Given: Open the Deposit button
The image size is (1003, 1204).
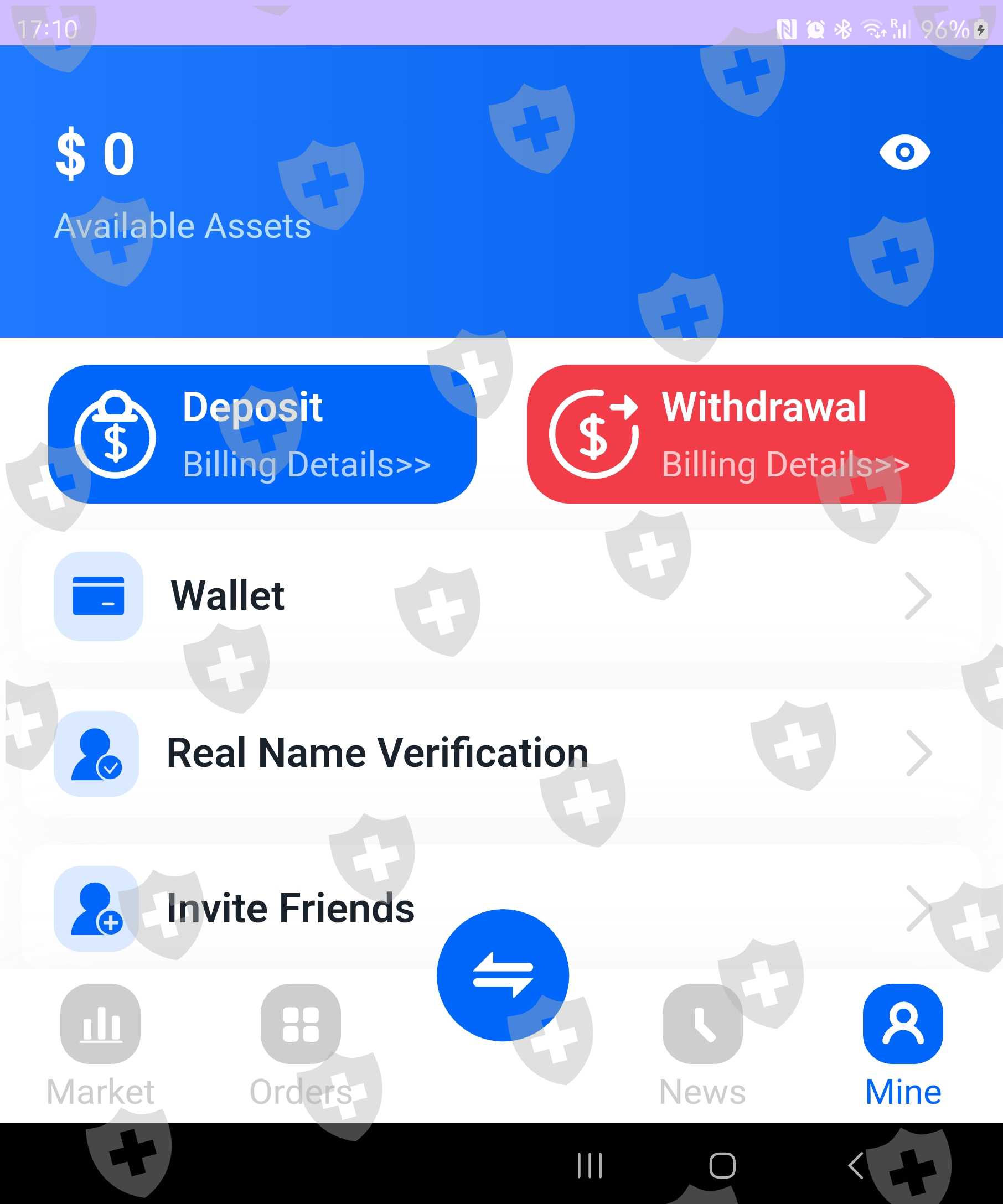Looking at the screenshot, I should (x=262, y=434).
